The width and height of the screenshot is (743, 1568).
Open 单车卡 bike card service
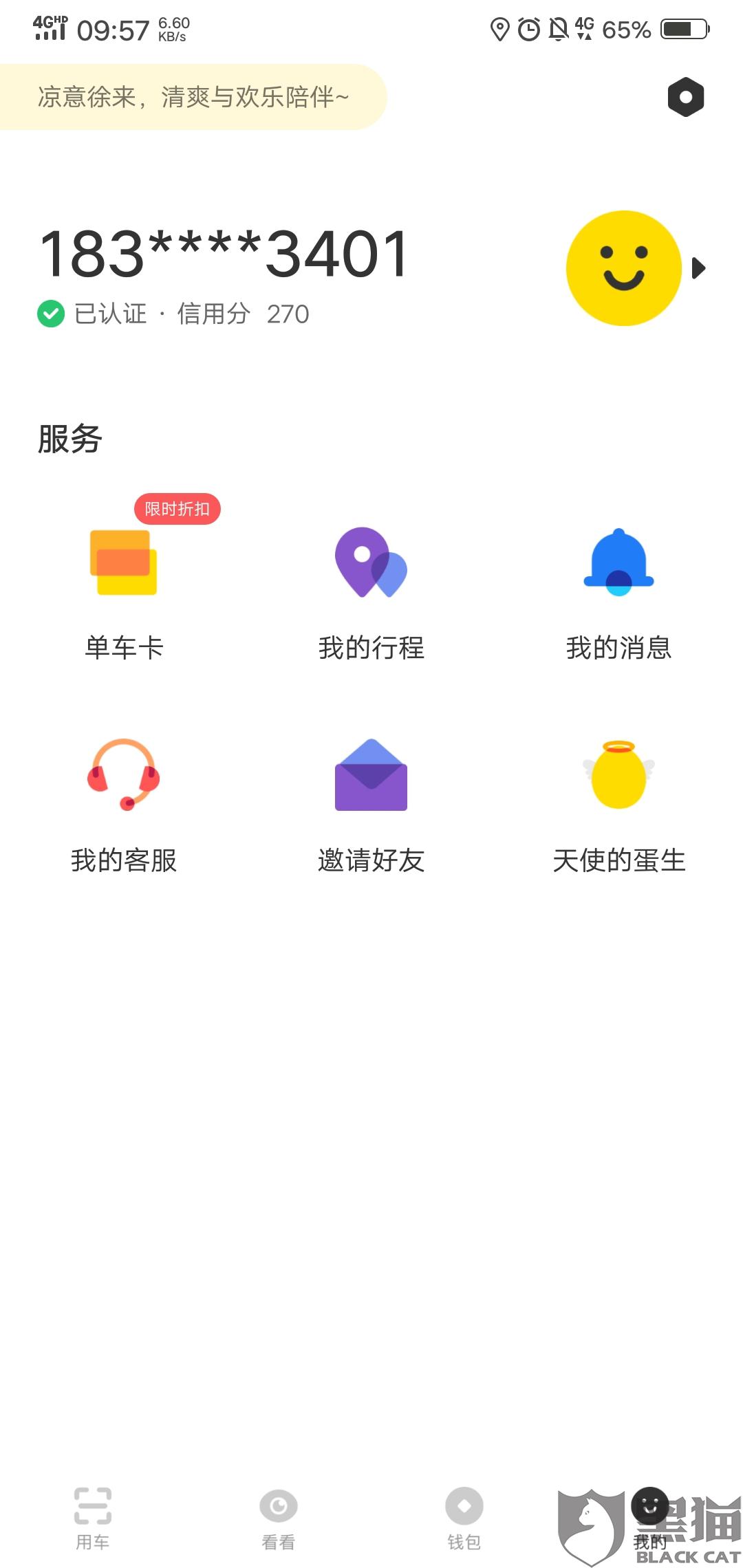(x=124, y=590)
